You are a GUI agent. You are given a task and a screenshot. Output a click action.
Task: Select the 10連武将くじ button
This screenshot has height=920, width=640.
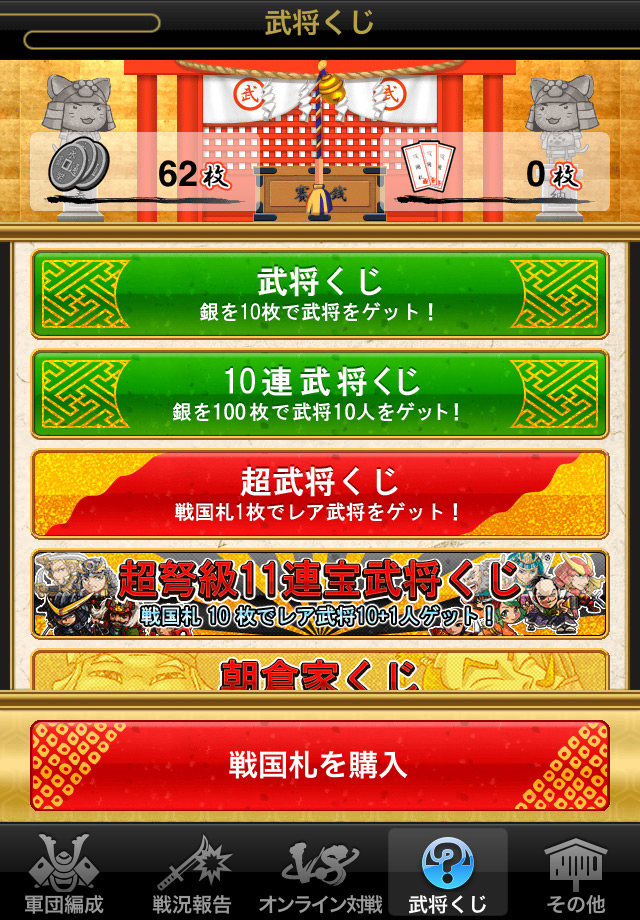click(x=320, y=393)
